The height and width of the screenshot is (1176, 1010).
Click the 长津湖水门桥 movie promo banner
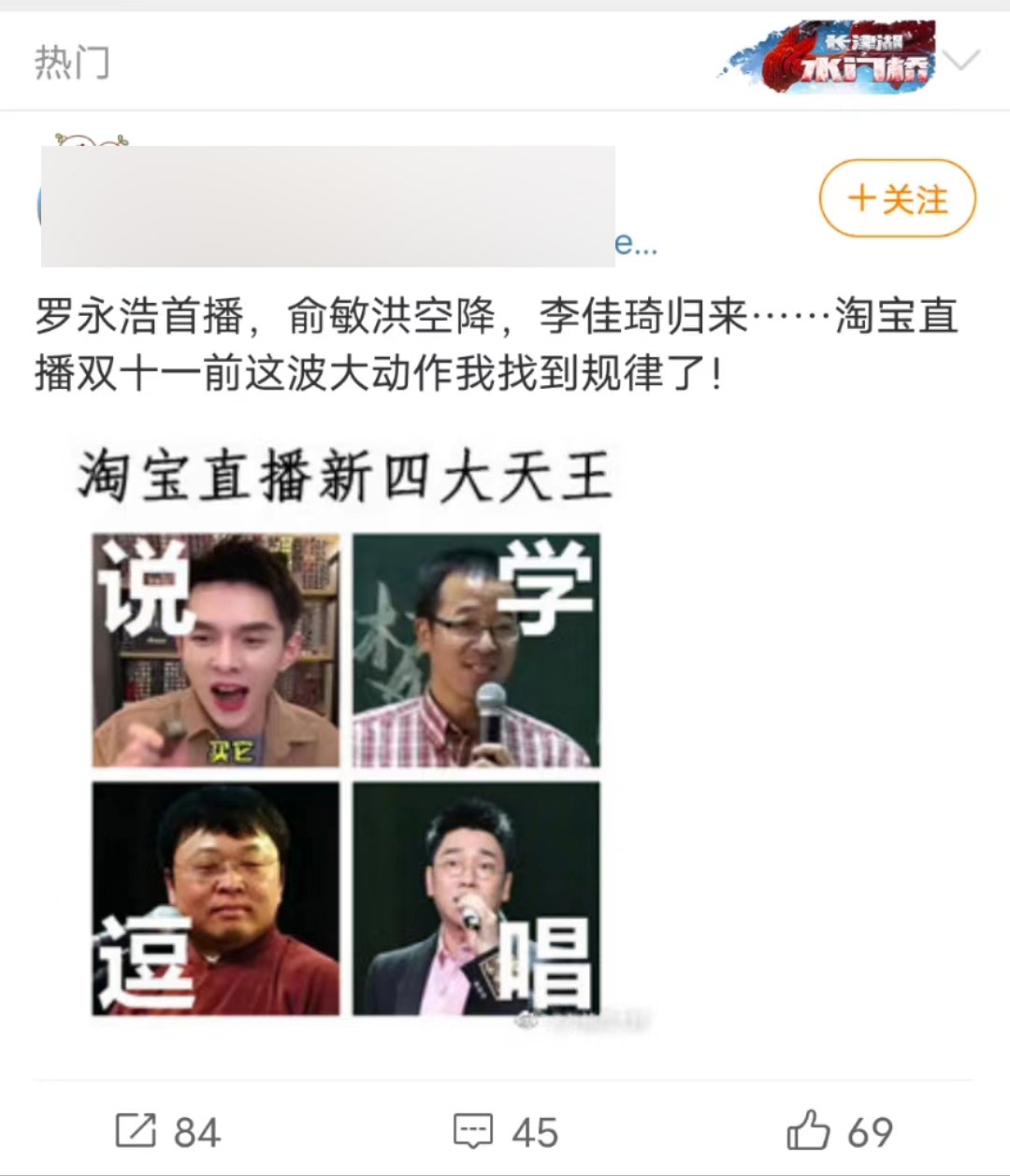pyautogui.click(x=828, y=56)
